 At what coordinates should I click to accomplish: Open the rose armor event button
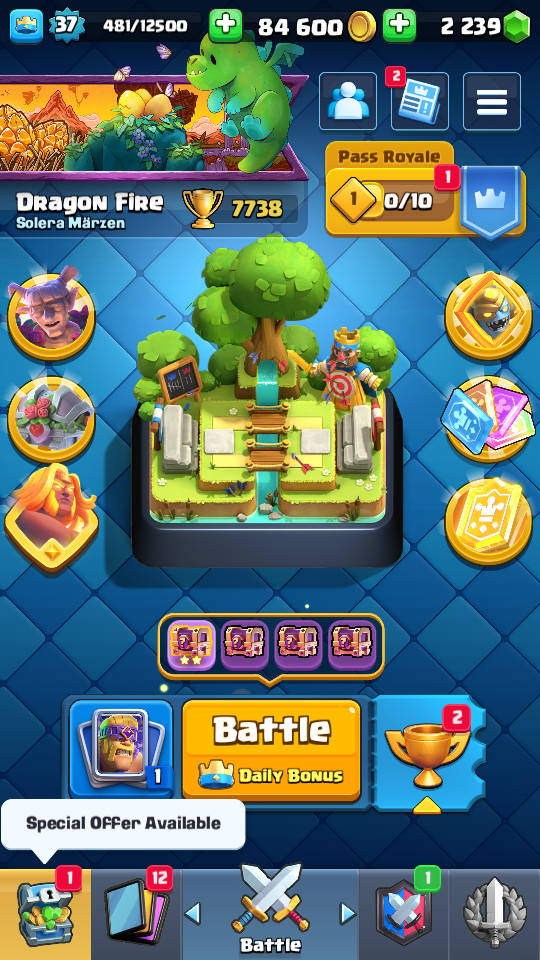pos(51,419)
